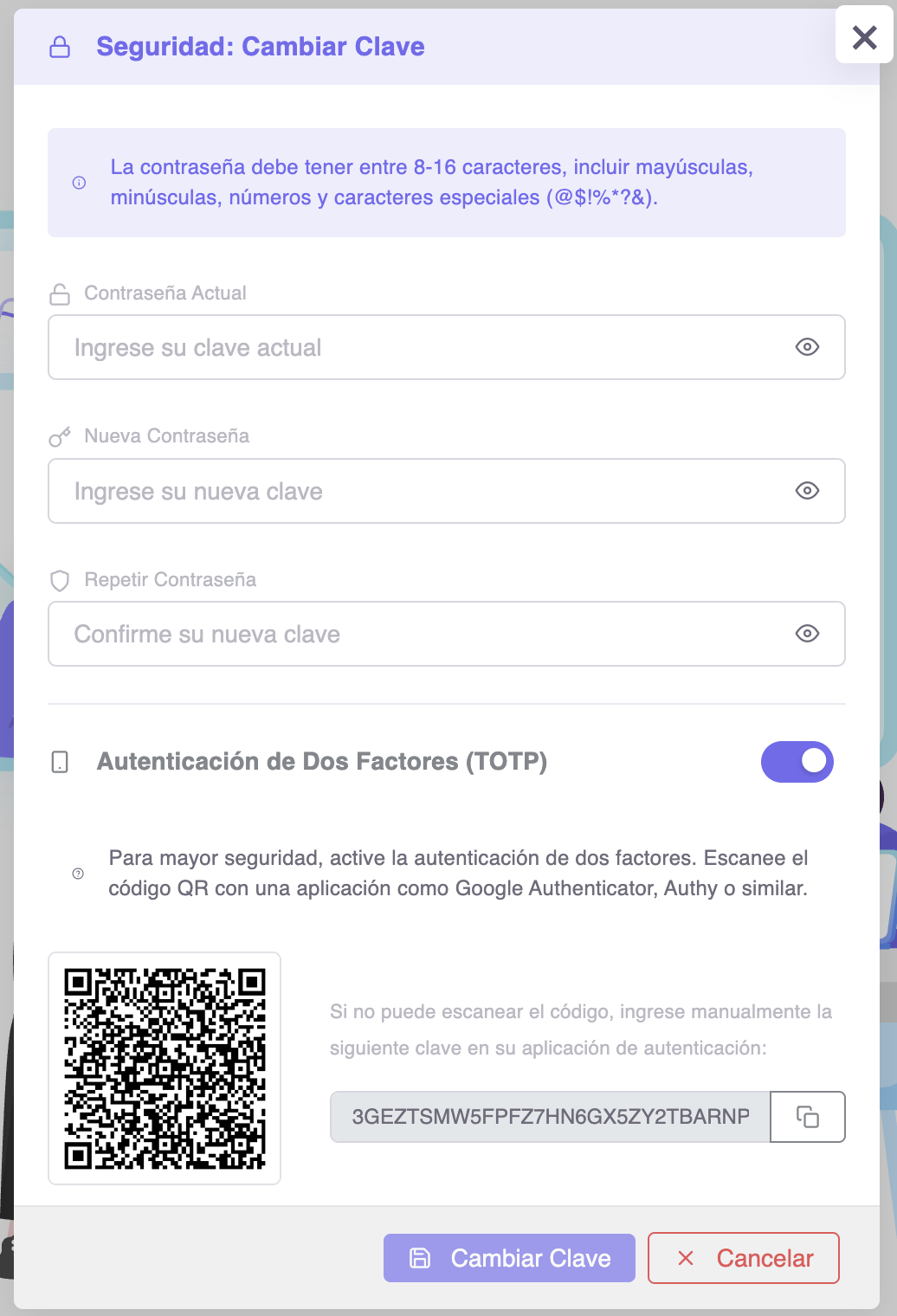897x1316 pixels.
Task: Close the Cambiar Clave dialog
Action: (x=864, y=37)
